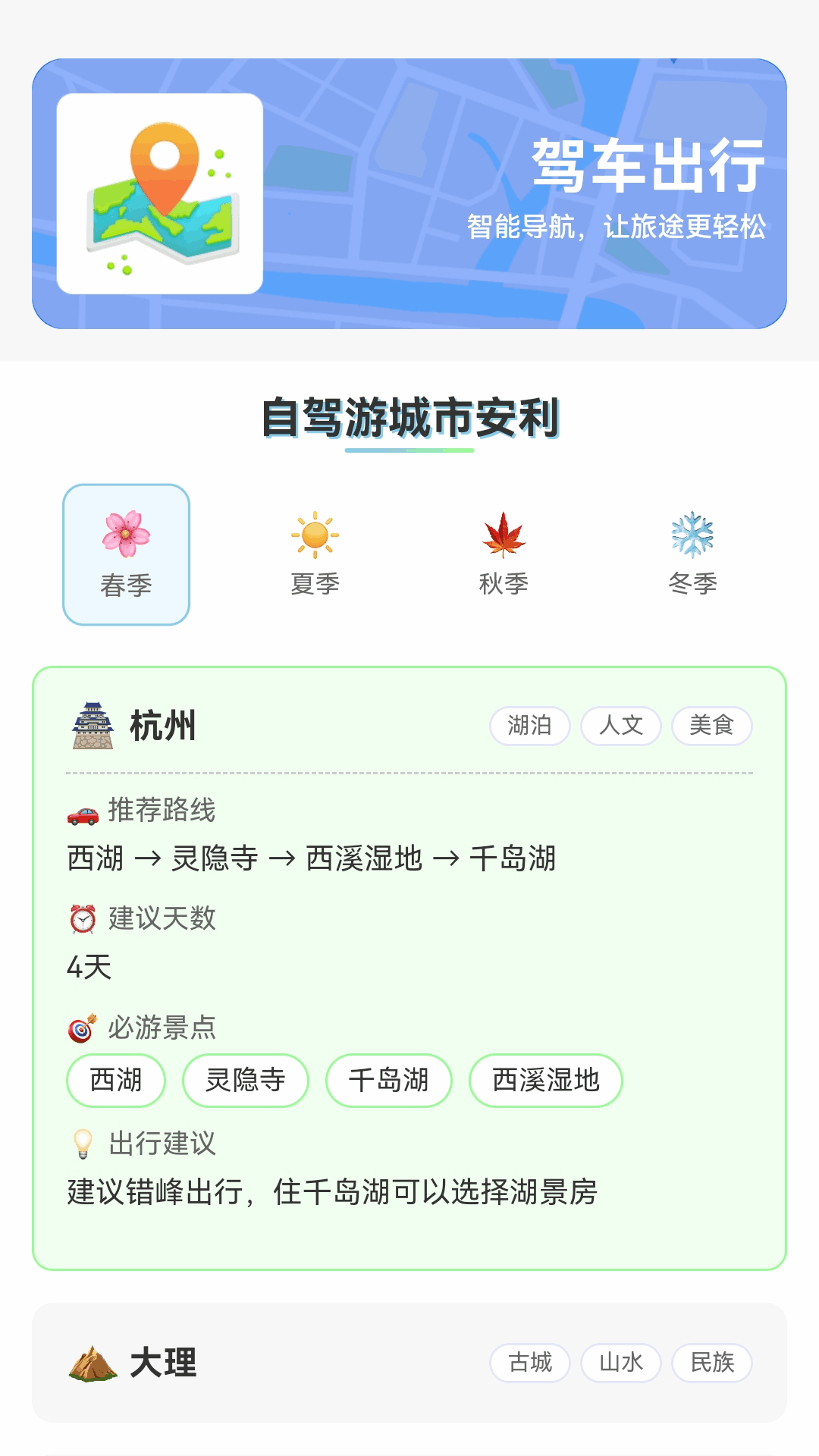
Task: Switch to the 夏季 tab
Action: pyautogui.click(x=315, y=554)
